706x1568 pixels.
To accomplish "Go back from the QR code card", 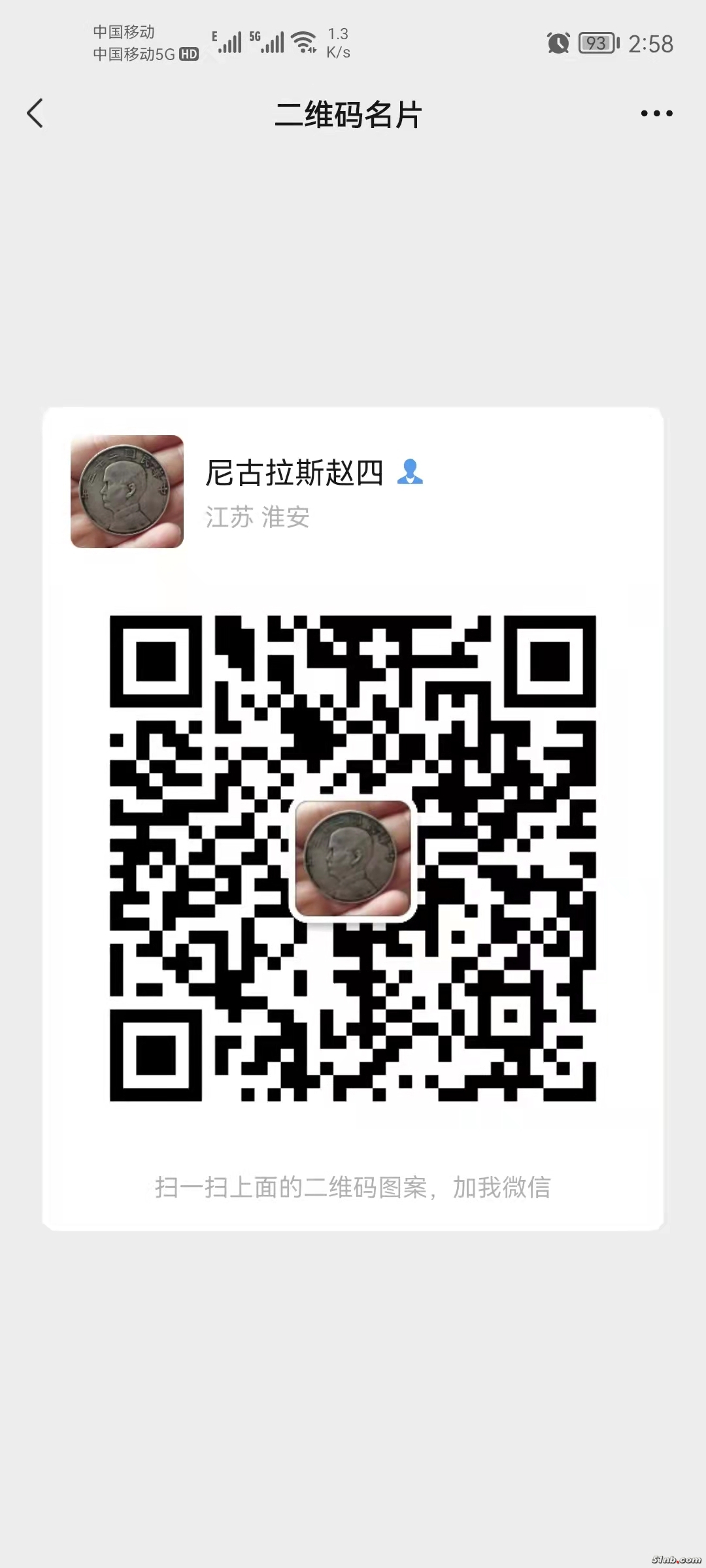I will click(35, 114).
